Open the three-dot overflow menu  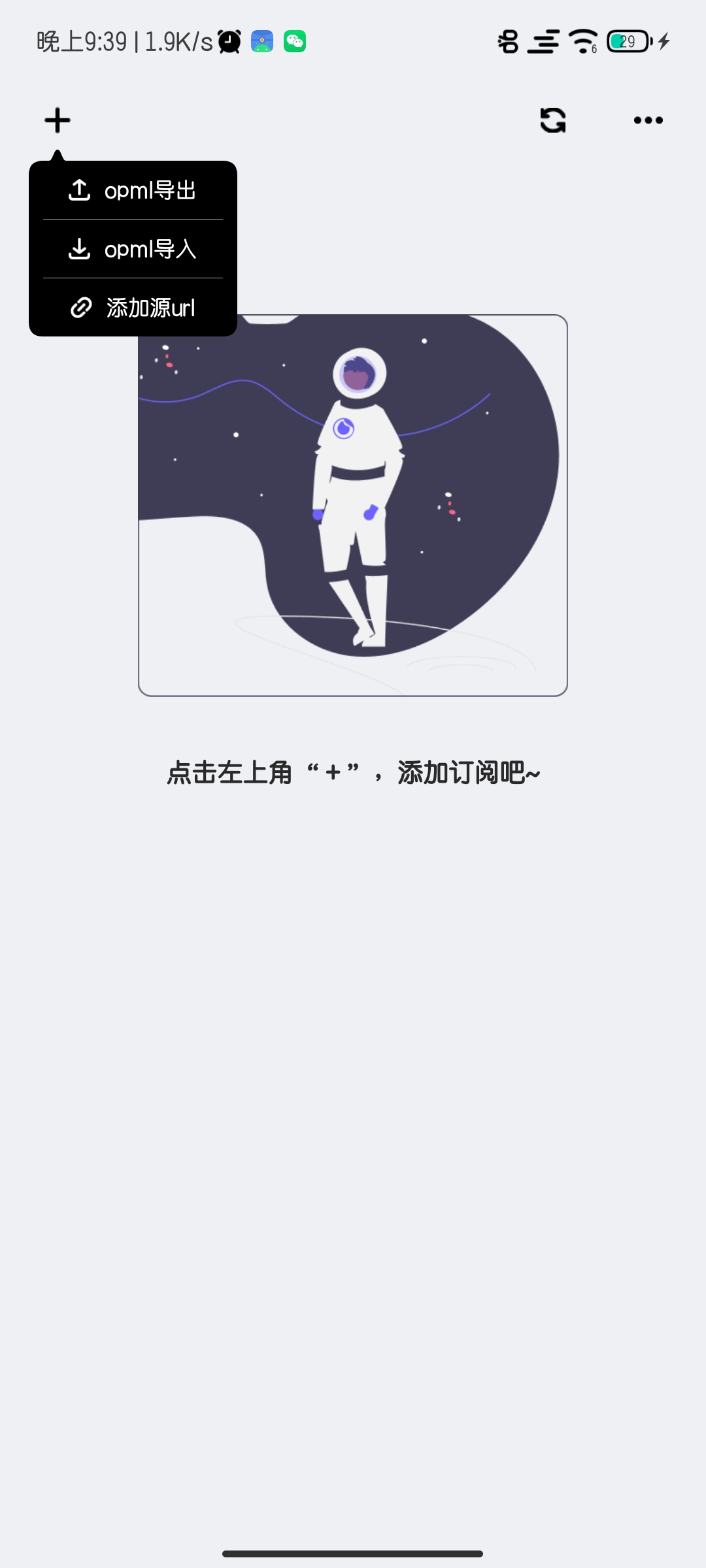point(648,120)
